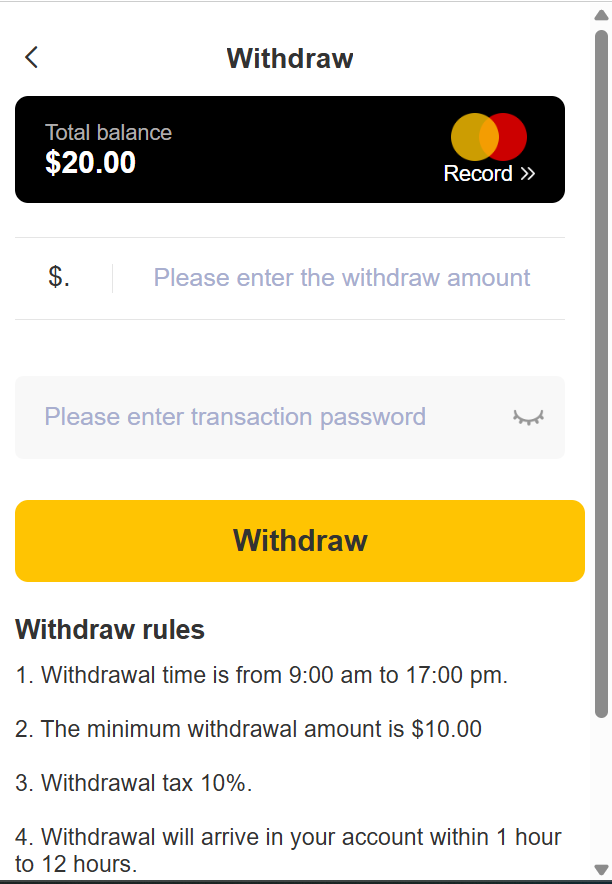Tap the yellow Withdraw button

[x=300, y=541]
